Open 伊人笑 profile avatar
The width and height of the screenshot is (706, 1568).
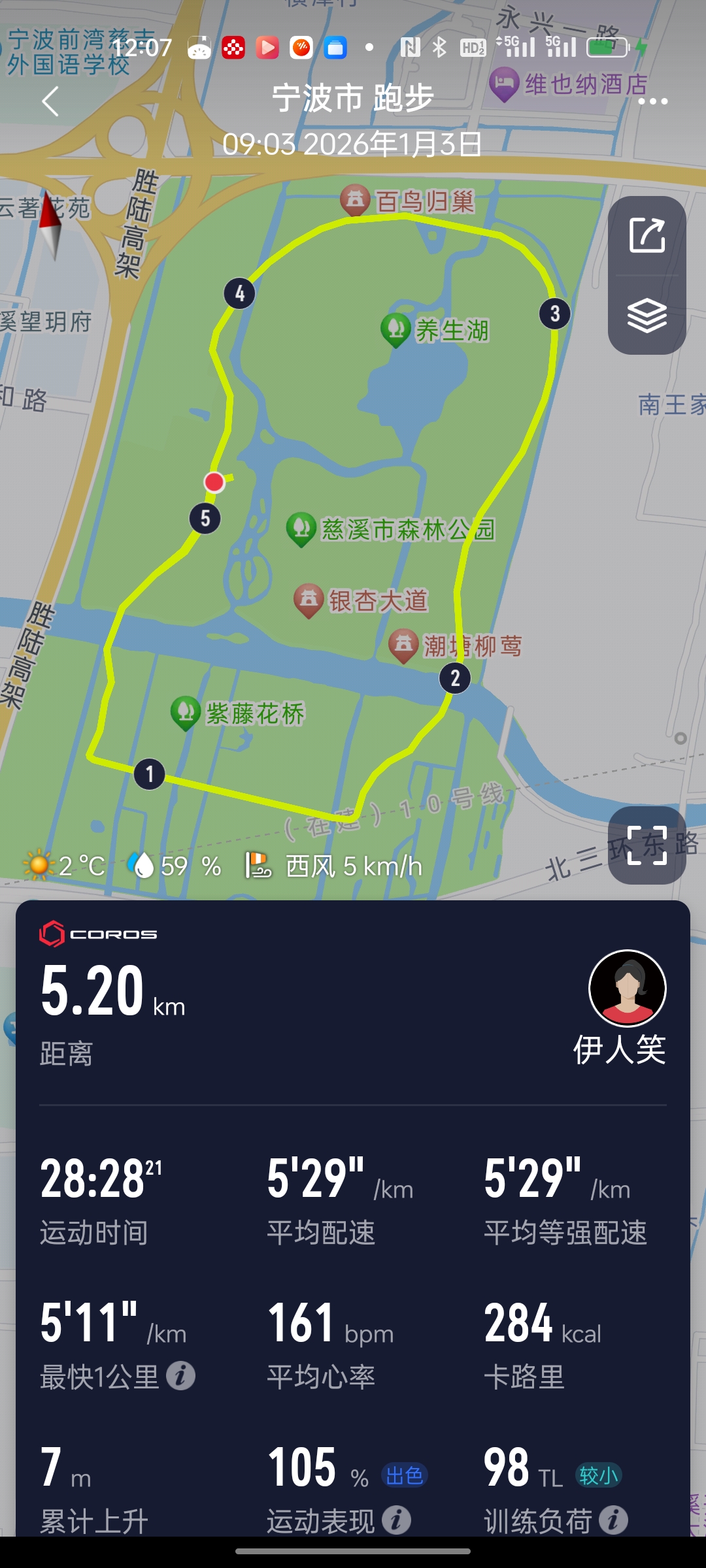(627, 988)
